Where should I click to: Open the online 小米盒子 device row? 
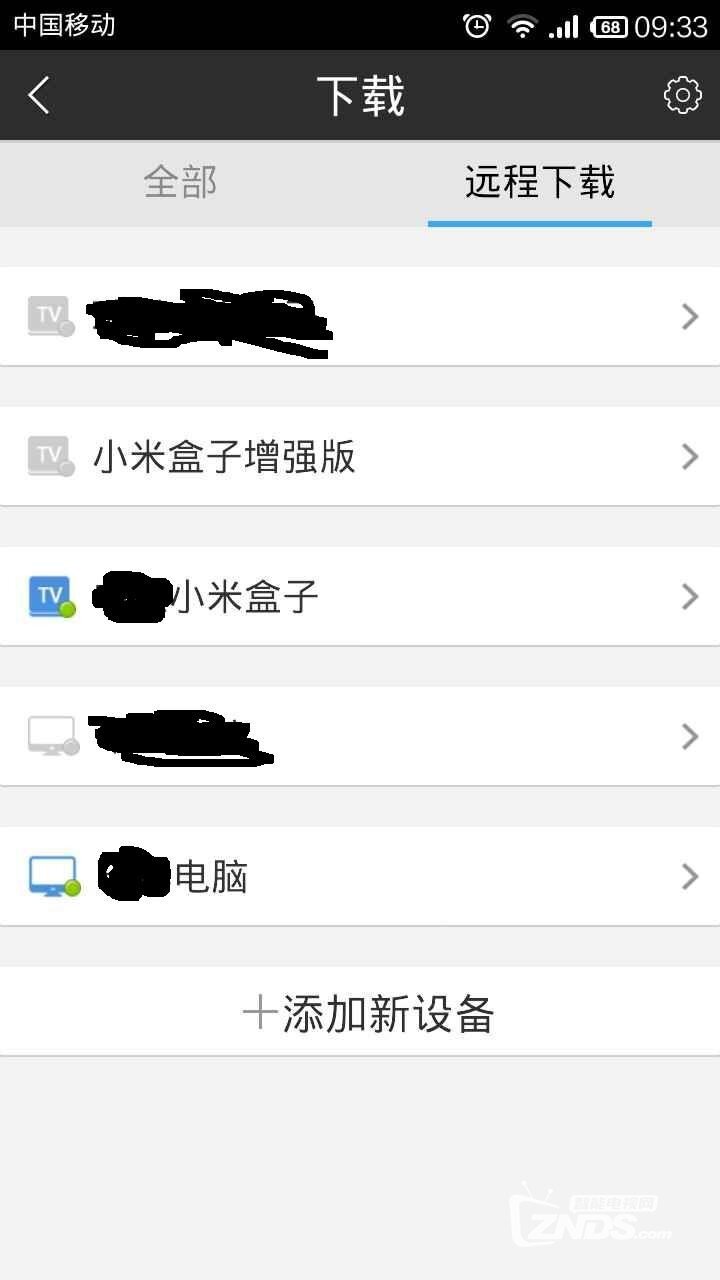pyautogui.click(x=360, y=596)
